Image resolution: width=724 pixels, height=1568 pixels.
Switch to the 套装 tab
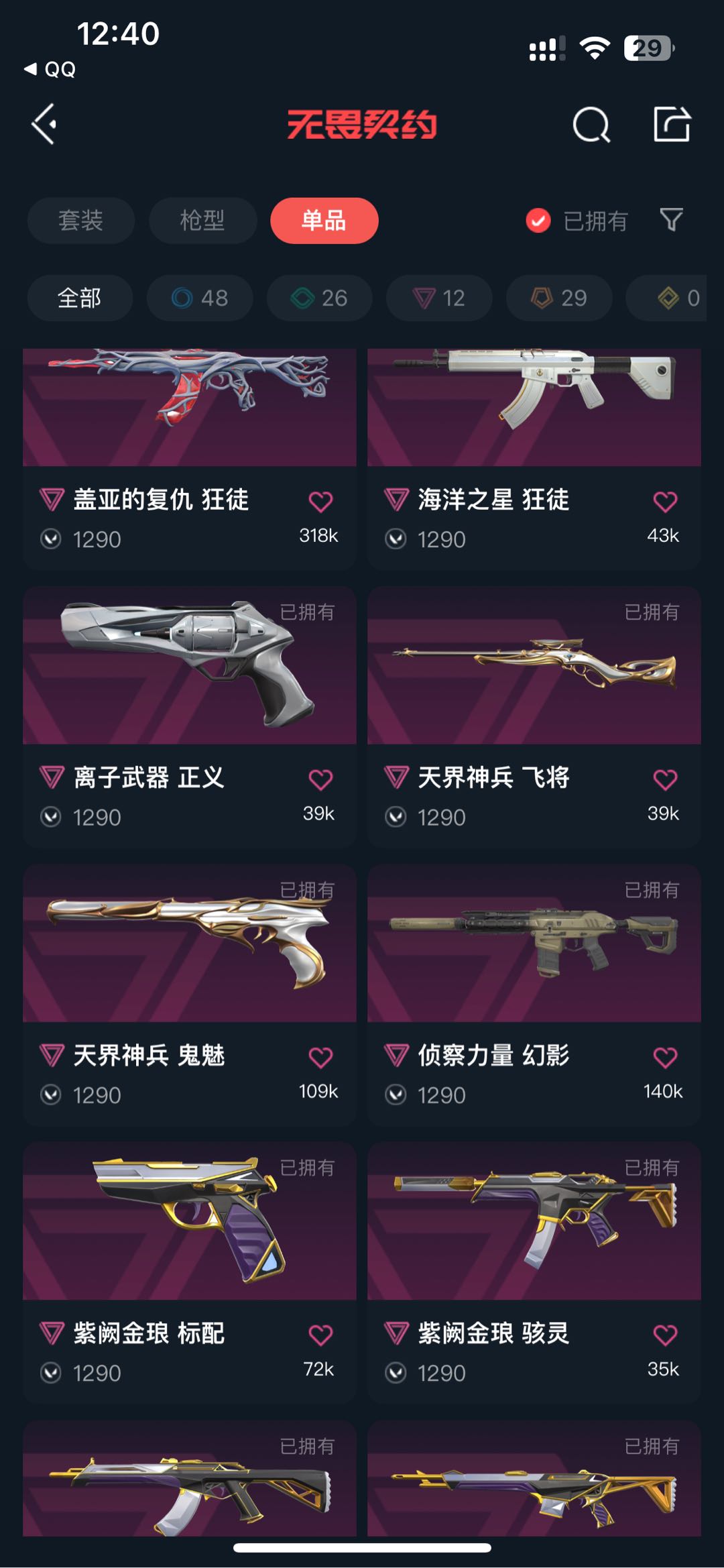coord(80,221)
